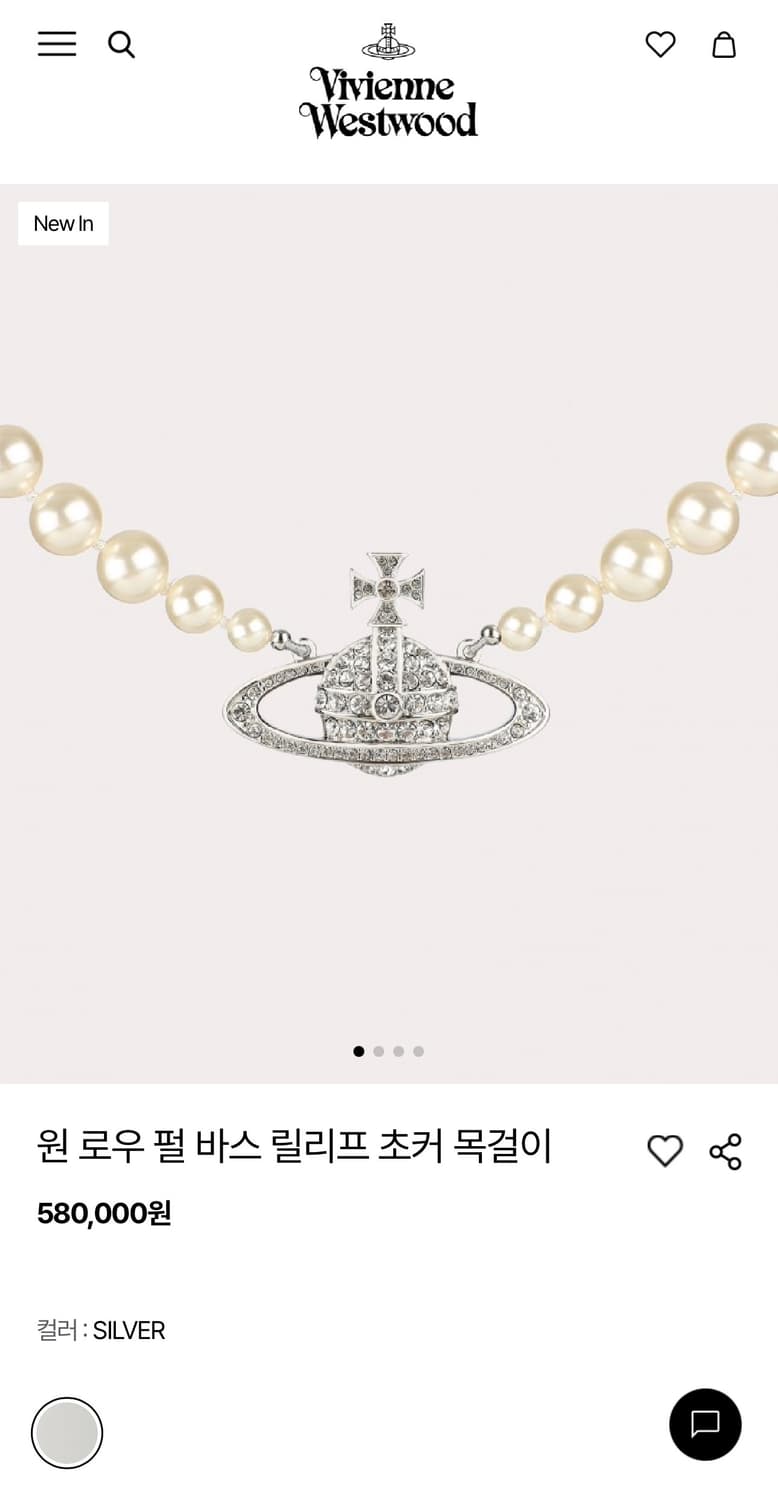Jump to the third image indicator dot
Screen dimensions: 778x1500
[x=399, y=1051]
